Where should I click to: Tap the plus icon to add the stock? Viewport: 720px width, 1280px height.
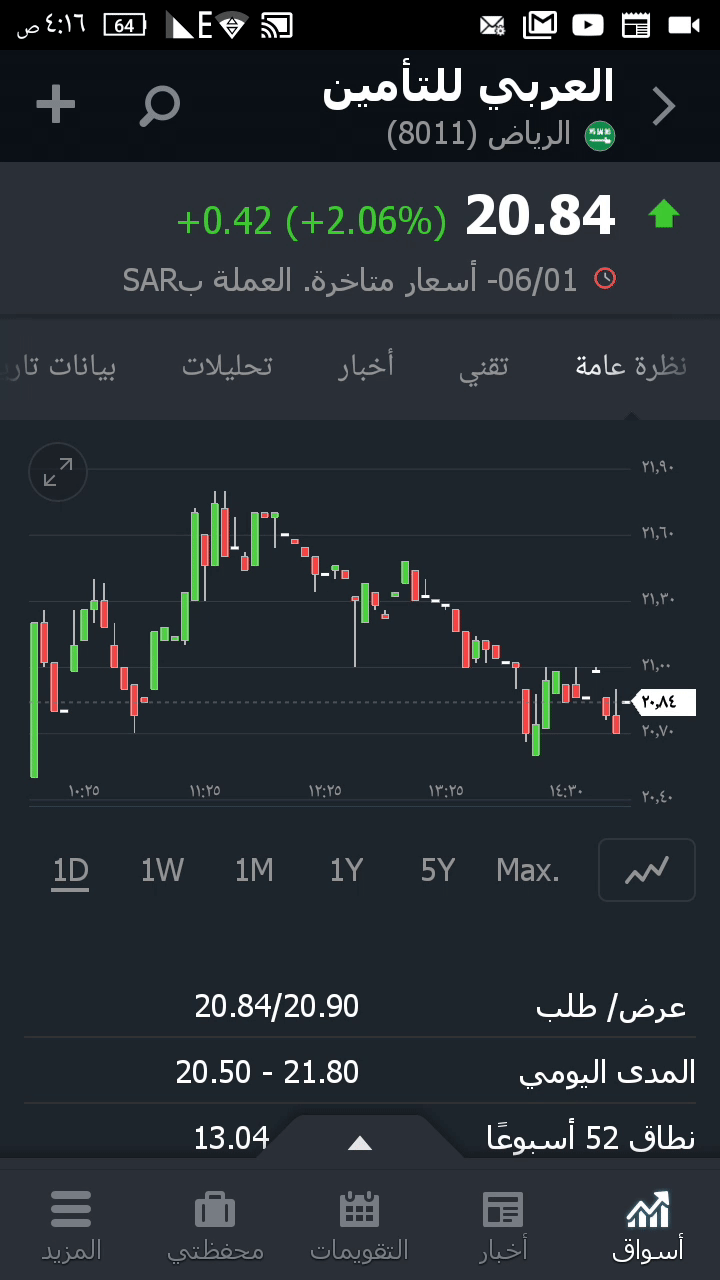pyautogui.click(x=56, y=105)
